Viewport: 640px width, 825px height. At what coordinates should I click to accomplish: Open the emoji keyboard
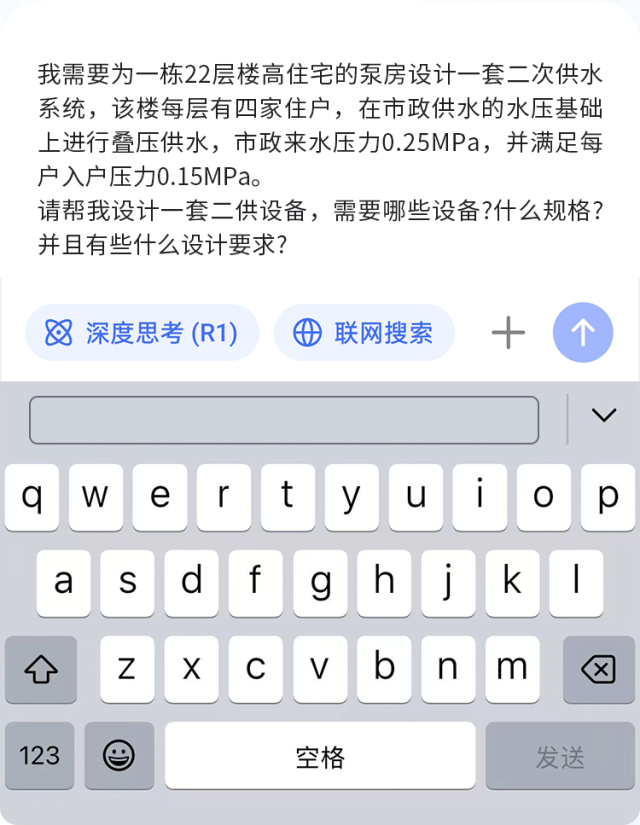tap(119, 756)
